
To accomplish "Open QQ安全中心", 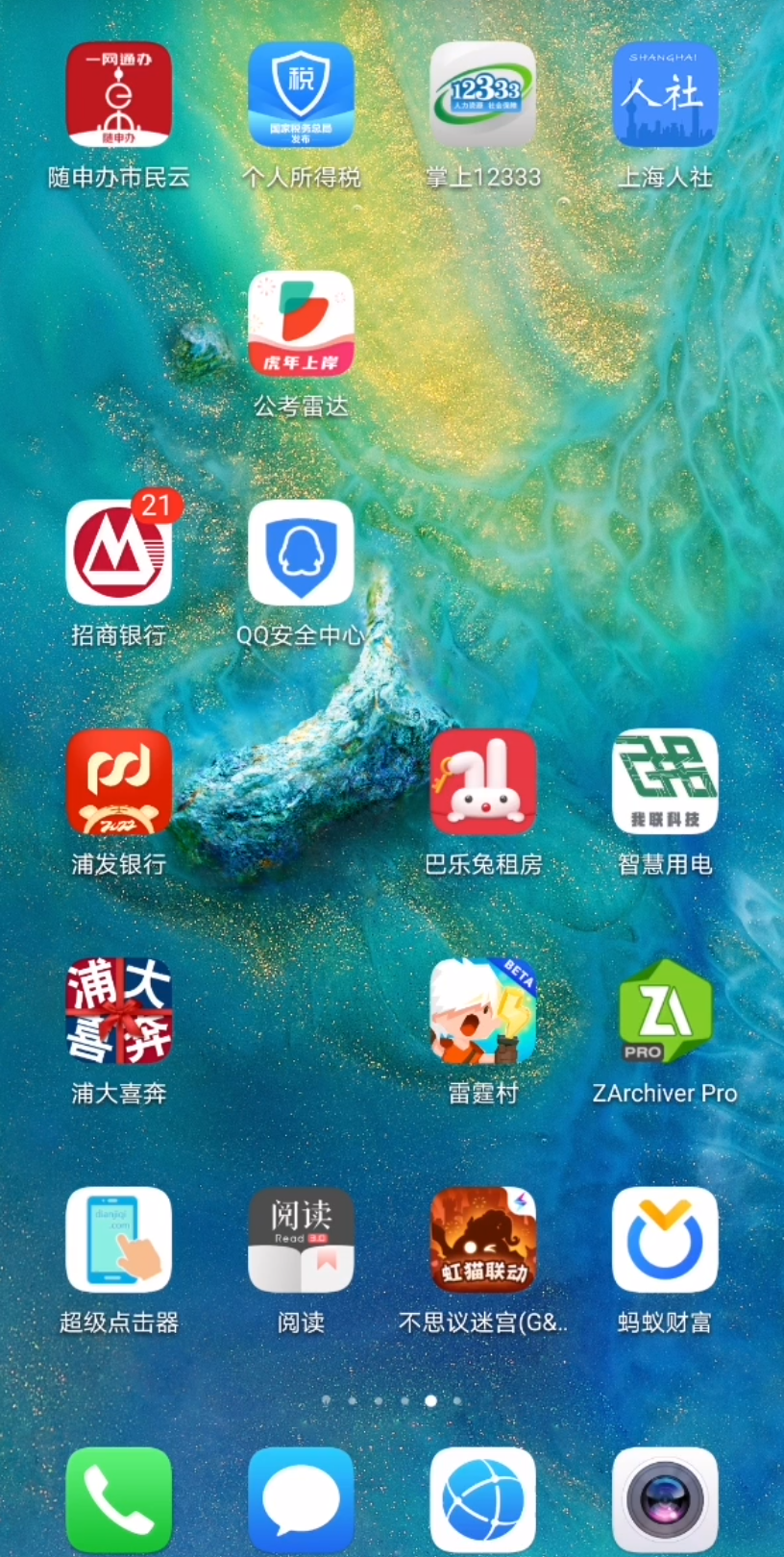I will point(301,554).
